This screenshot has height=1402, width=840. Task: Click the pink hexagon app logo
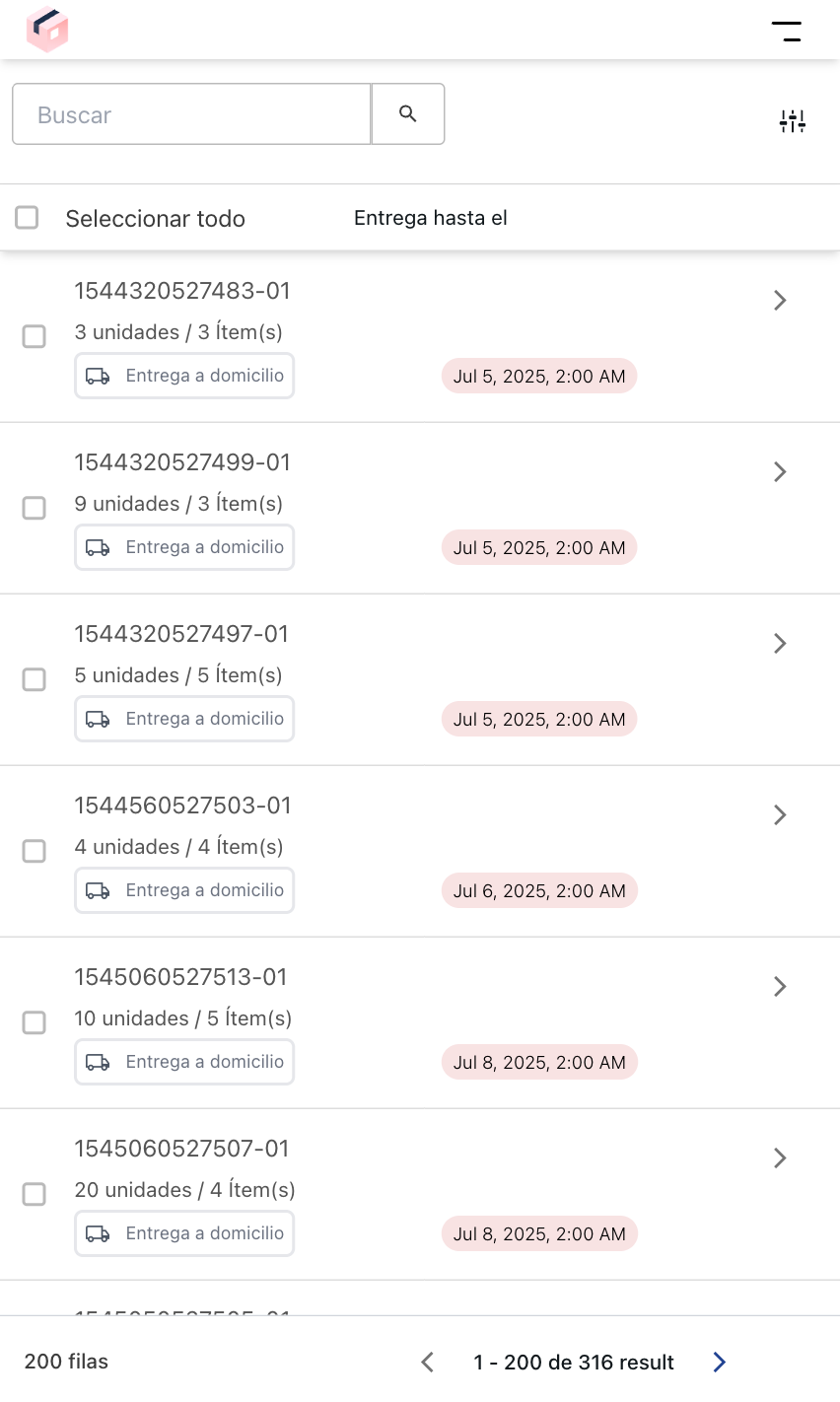pos(46,30)
